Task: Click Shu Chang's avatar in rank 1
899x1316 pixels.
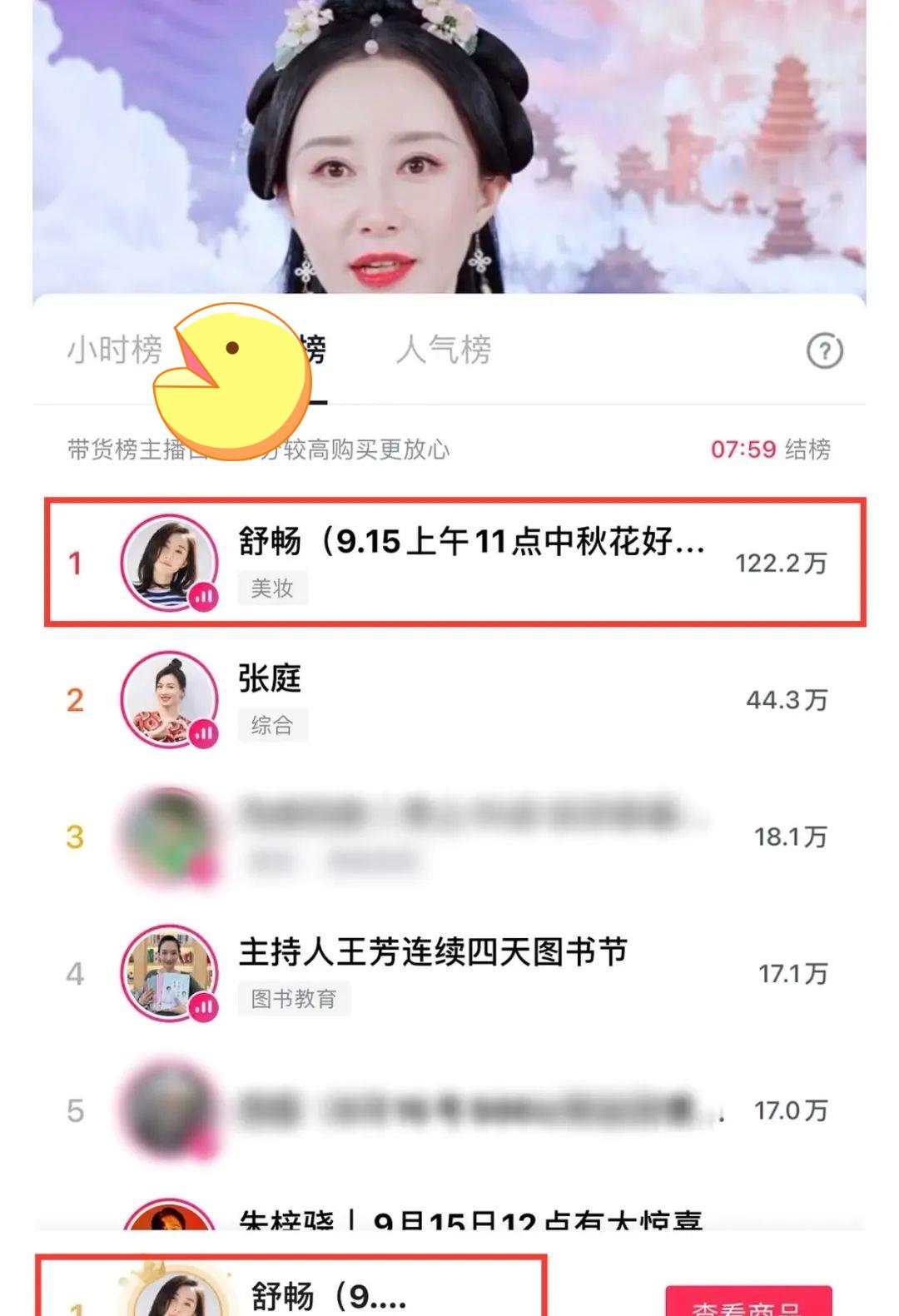Action: [x=169, y=563]
